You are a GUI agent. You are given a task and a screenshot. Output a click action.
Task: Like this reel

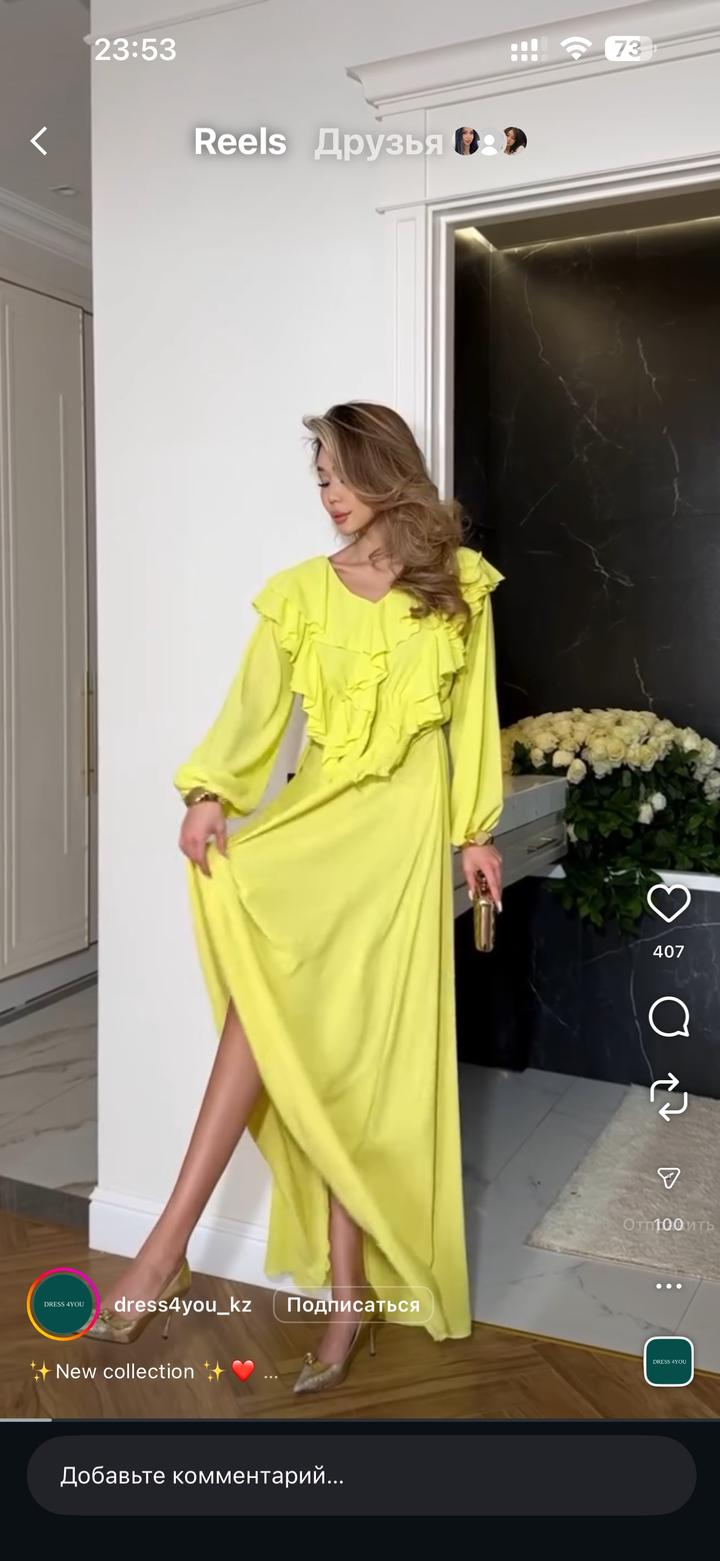(668, 904)
